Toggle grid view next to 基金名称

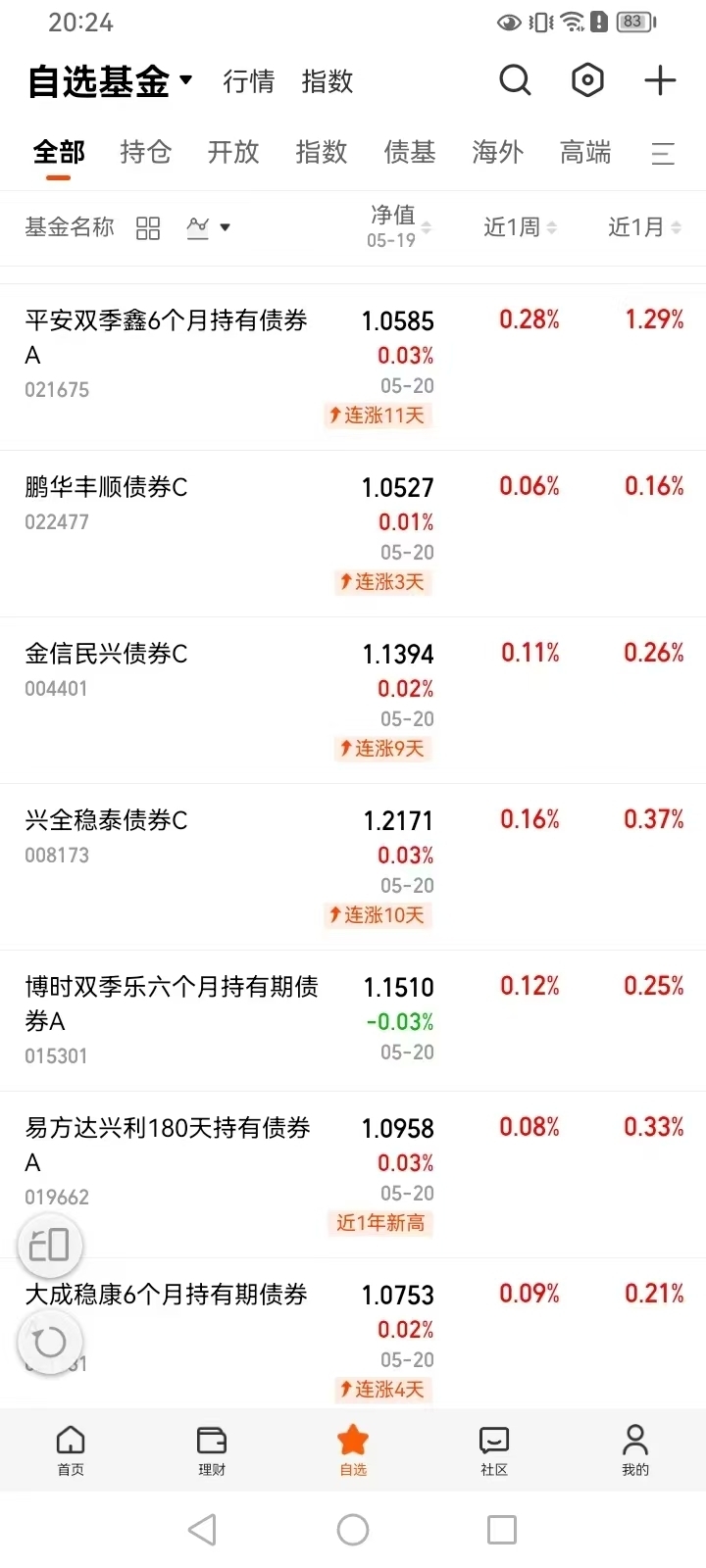point(148,228)
